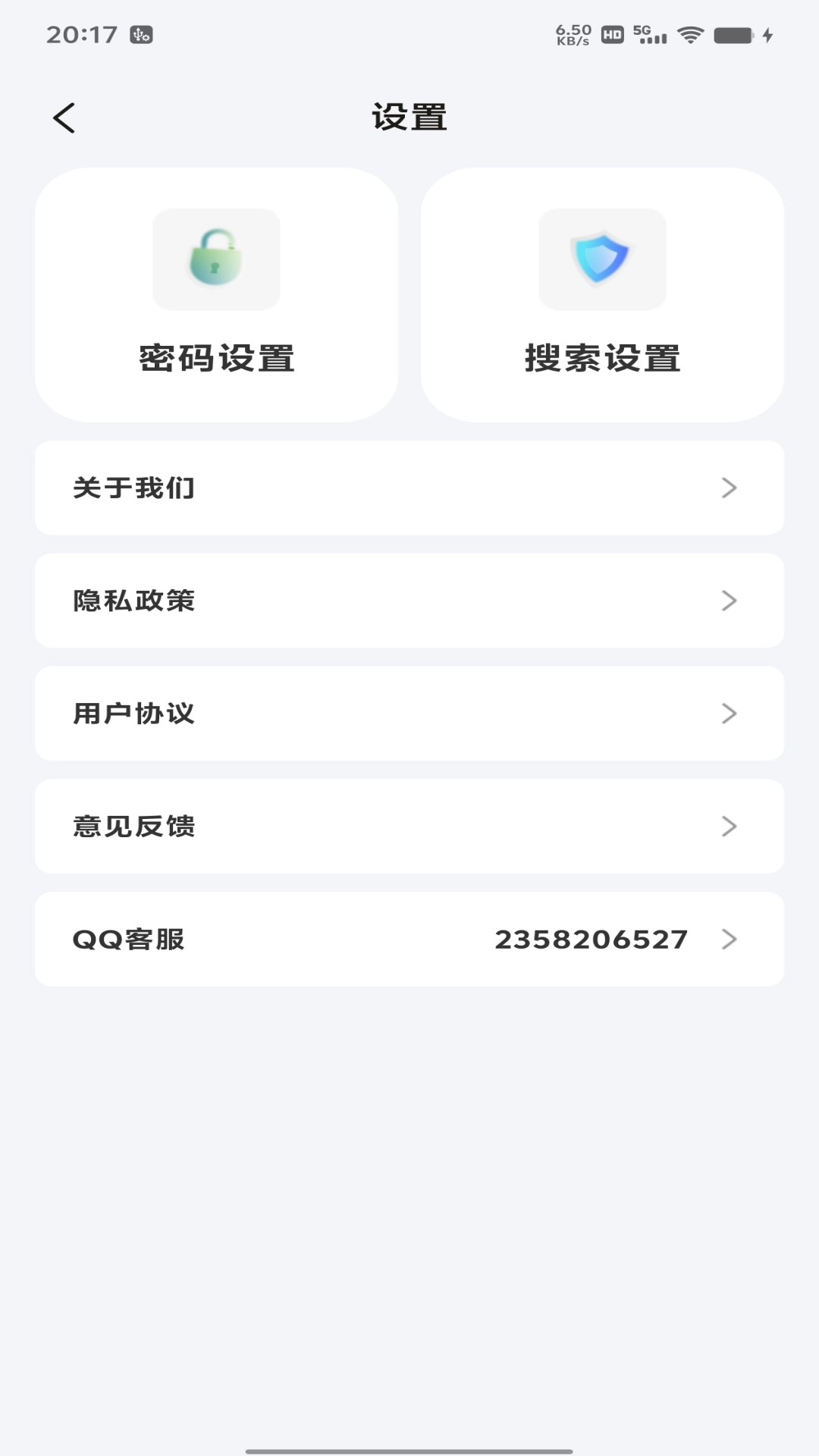Viewport: 819px width, 1456px height.
Task: Click the QQ number 2358206527
Action: point(592,939)
